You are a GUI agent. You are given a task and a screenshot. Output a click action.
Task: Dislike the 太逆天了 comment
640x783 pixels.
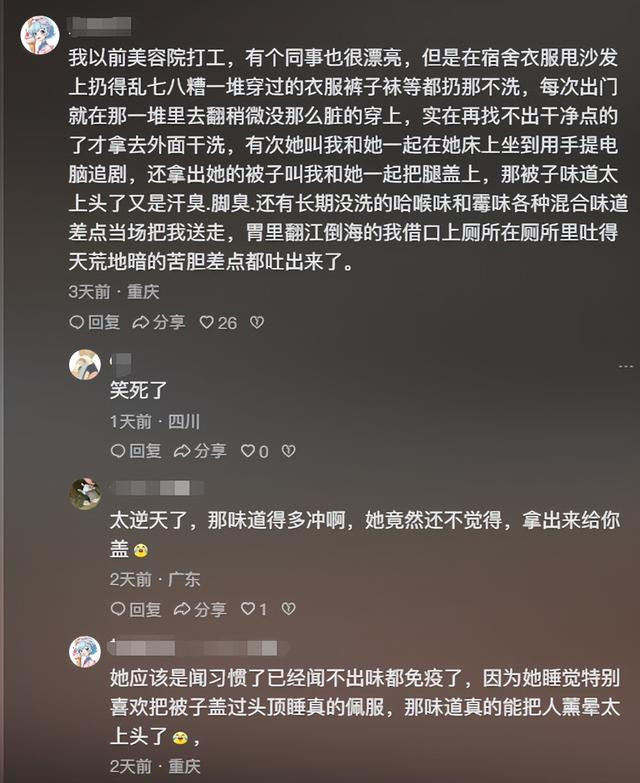tap(288, 609)
